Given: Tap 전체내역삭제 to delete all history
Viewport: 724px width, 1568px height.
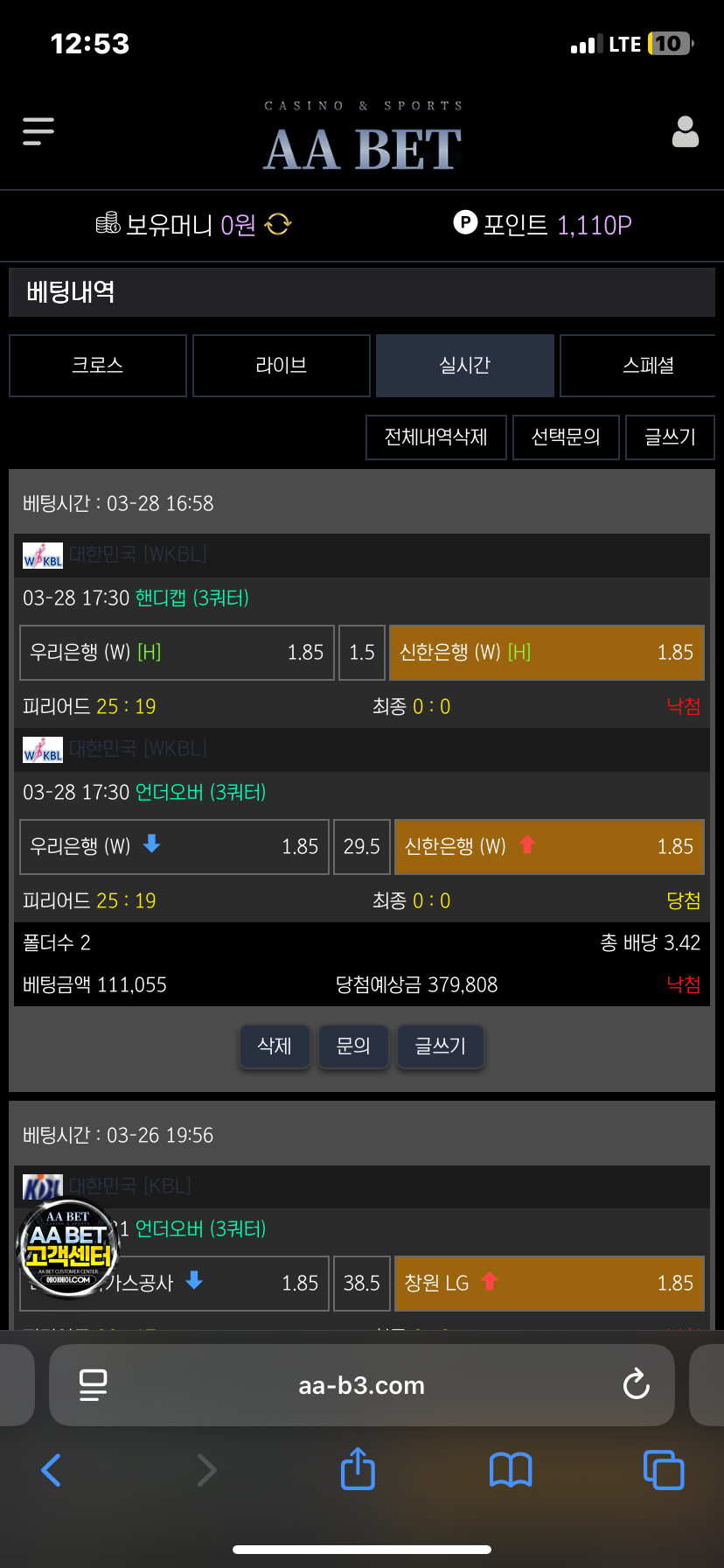Looking at the screenshot, I should [x=436, y=437].
